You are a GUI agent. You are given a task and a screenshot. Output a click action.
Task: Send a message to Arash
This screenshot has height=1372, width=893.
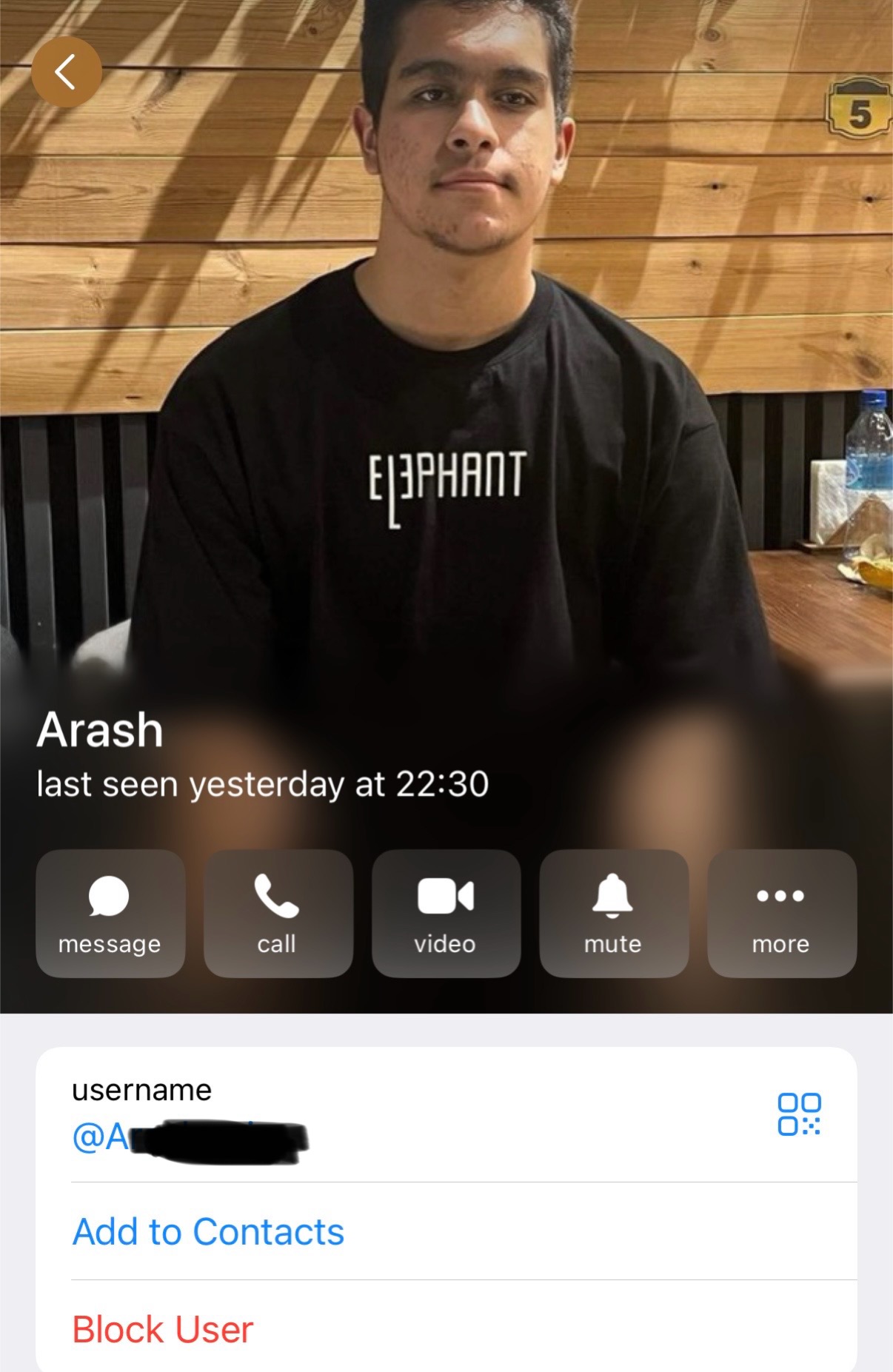coord(110,913)
